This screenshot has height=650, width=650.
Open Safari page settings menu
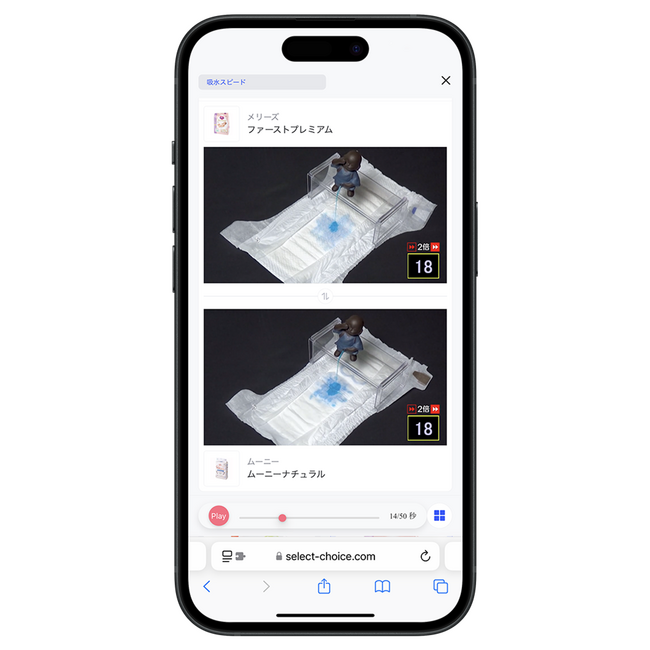[232, 556]
